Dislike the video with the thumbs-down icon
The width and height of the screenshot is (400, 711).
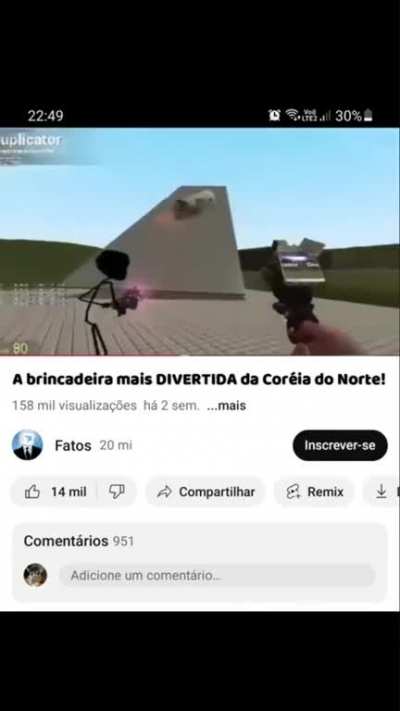pos(117,492)
